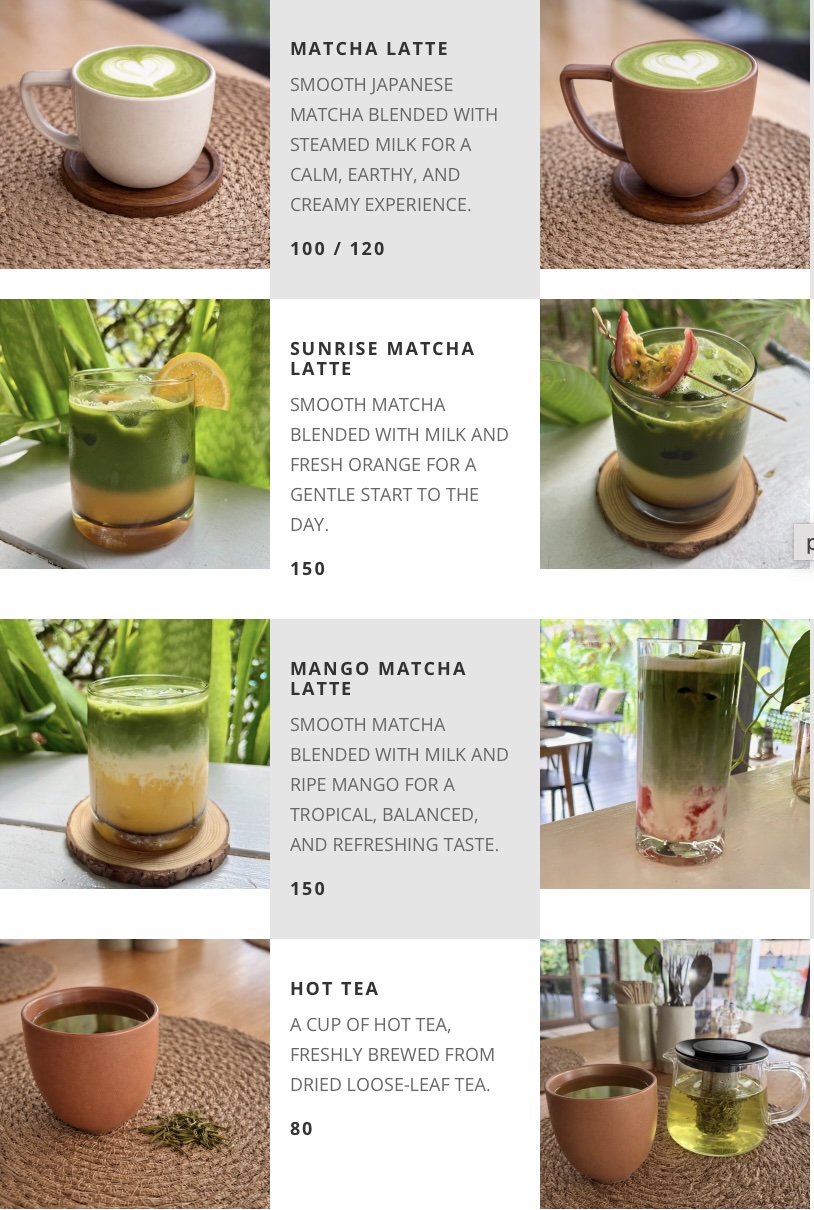The image size is (814, 1210).
Task: View hot tea photo with glass teapot
Action: tap(674, 1074)
